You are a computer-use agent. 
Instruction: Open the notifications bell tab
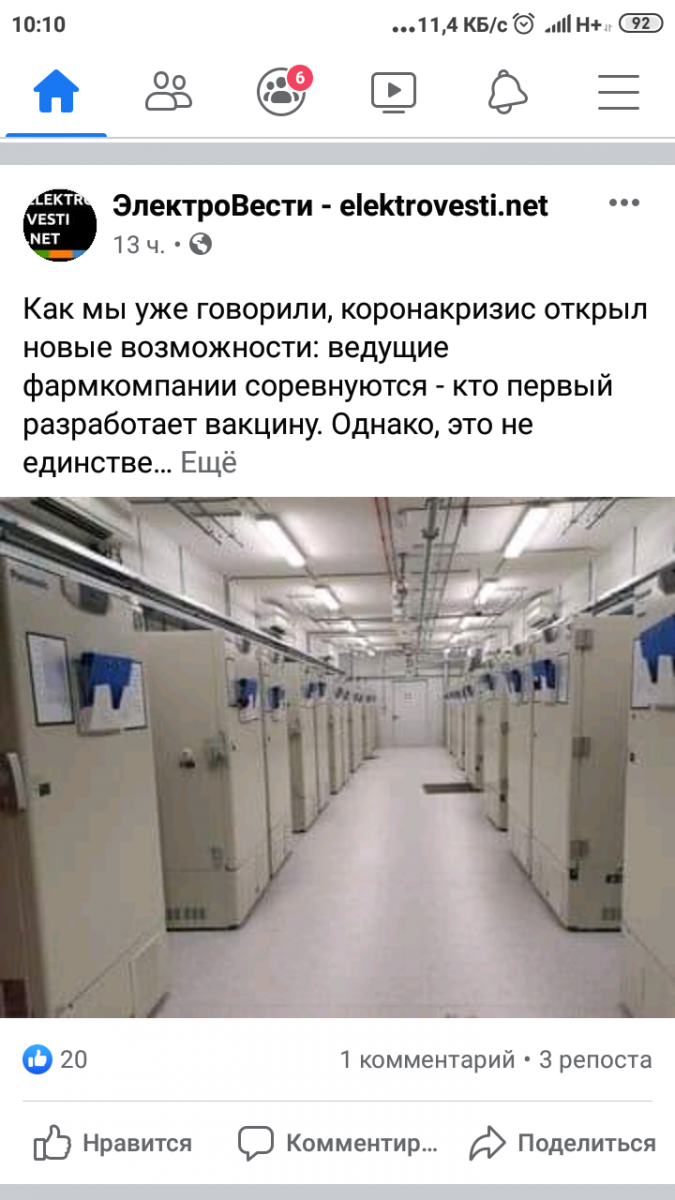click(x=507, y=92)
